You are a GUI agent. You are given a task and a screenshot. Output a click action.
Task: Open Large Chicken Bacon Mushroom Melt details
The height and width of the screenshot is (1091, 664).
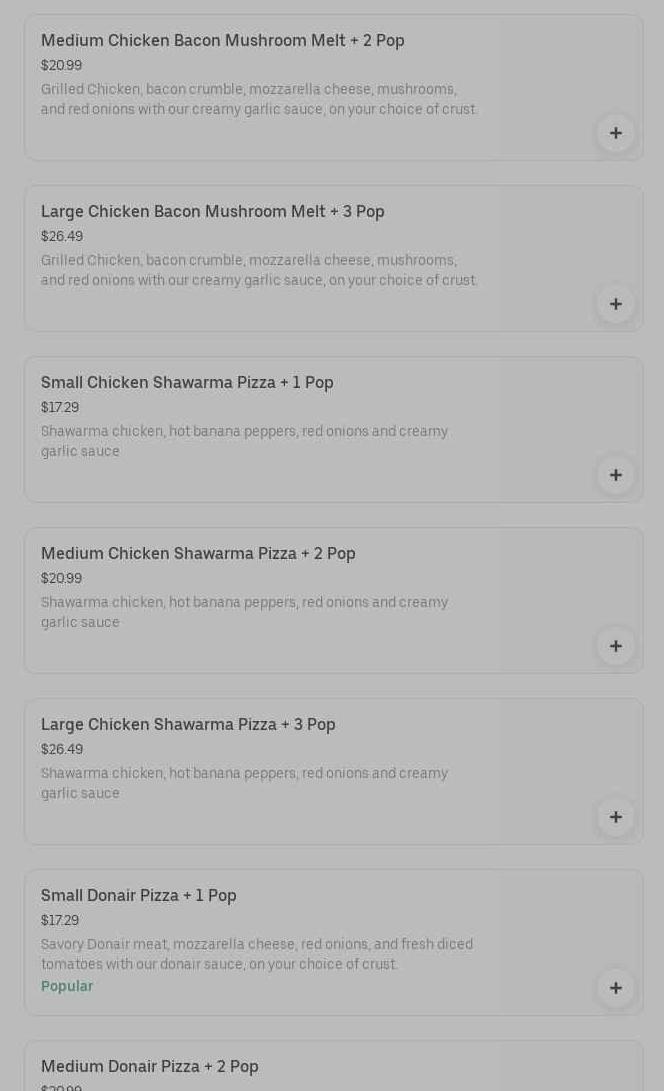click(x=213, y=212)
